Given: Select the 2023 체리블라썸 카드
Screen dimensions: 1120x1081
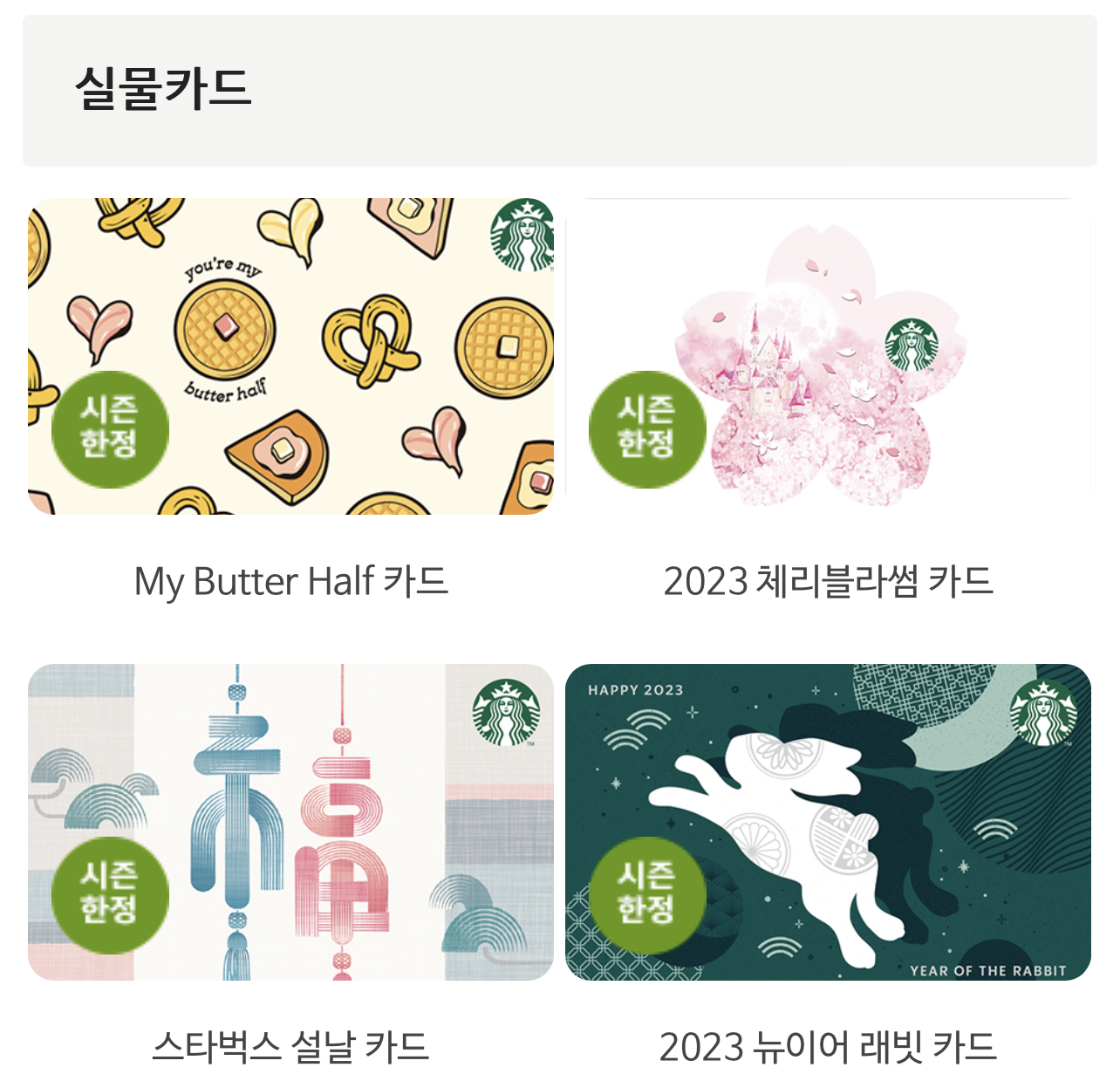Looking at the screenshot, I should pos(828,357).
